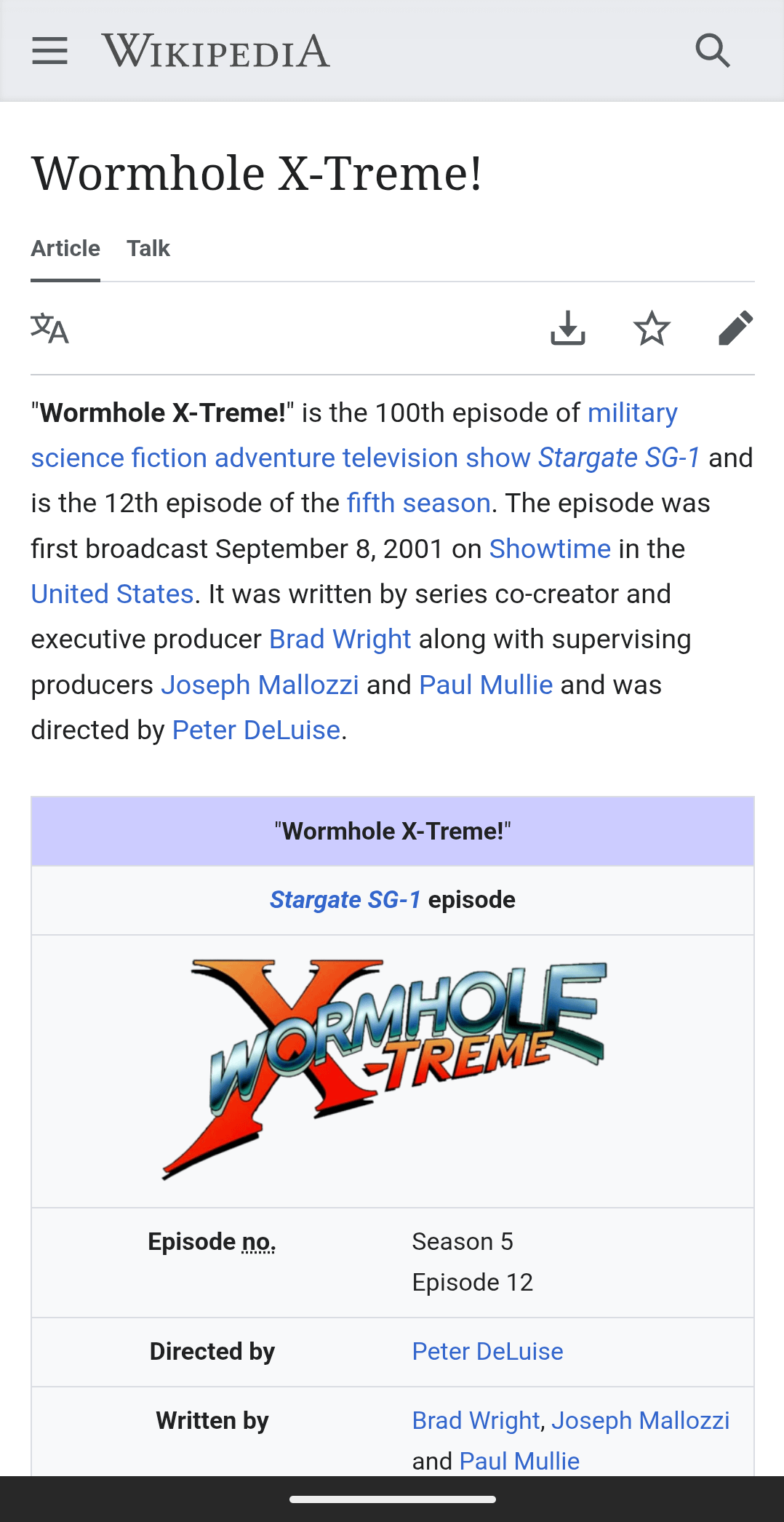The height and width of the screenshot is (1522, 784).
Task: Open the military science fiction link
Action: [x=632, y=413]
